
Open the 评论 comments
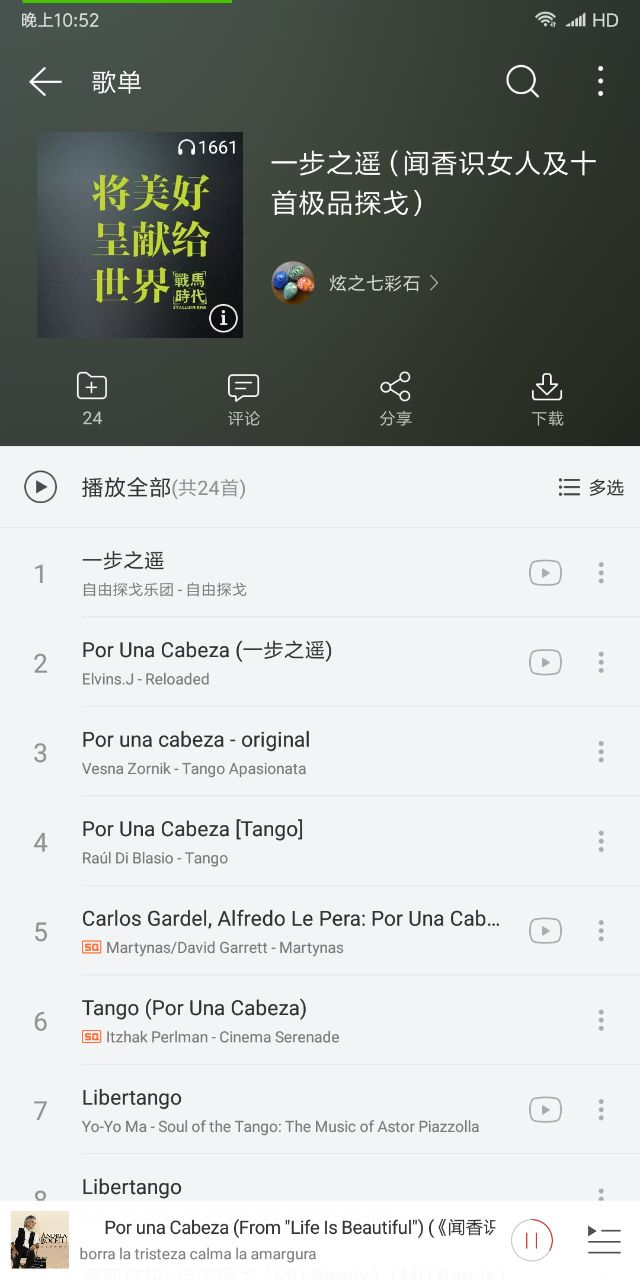[x=243, y=398]
